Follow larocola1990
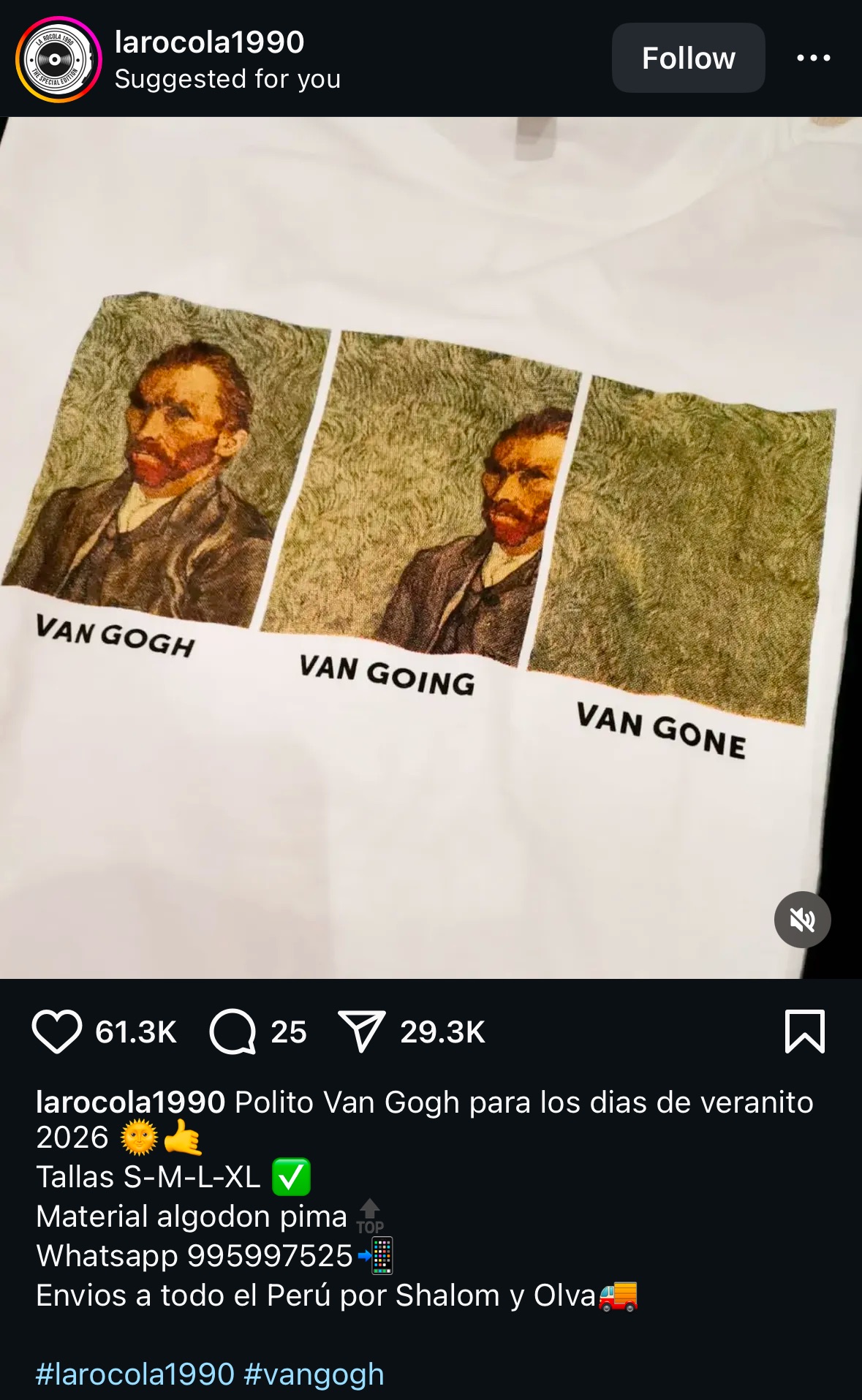This screenshot has height=1400, width=862. click(x=688, y=58)
